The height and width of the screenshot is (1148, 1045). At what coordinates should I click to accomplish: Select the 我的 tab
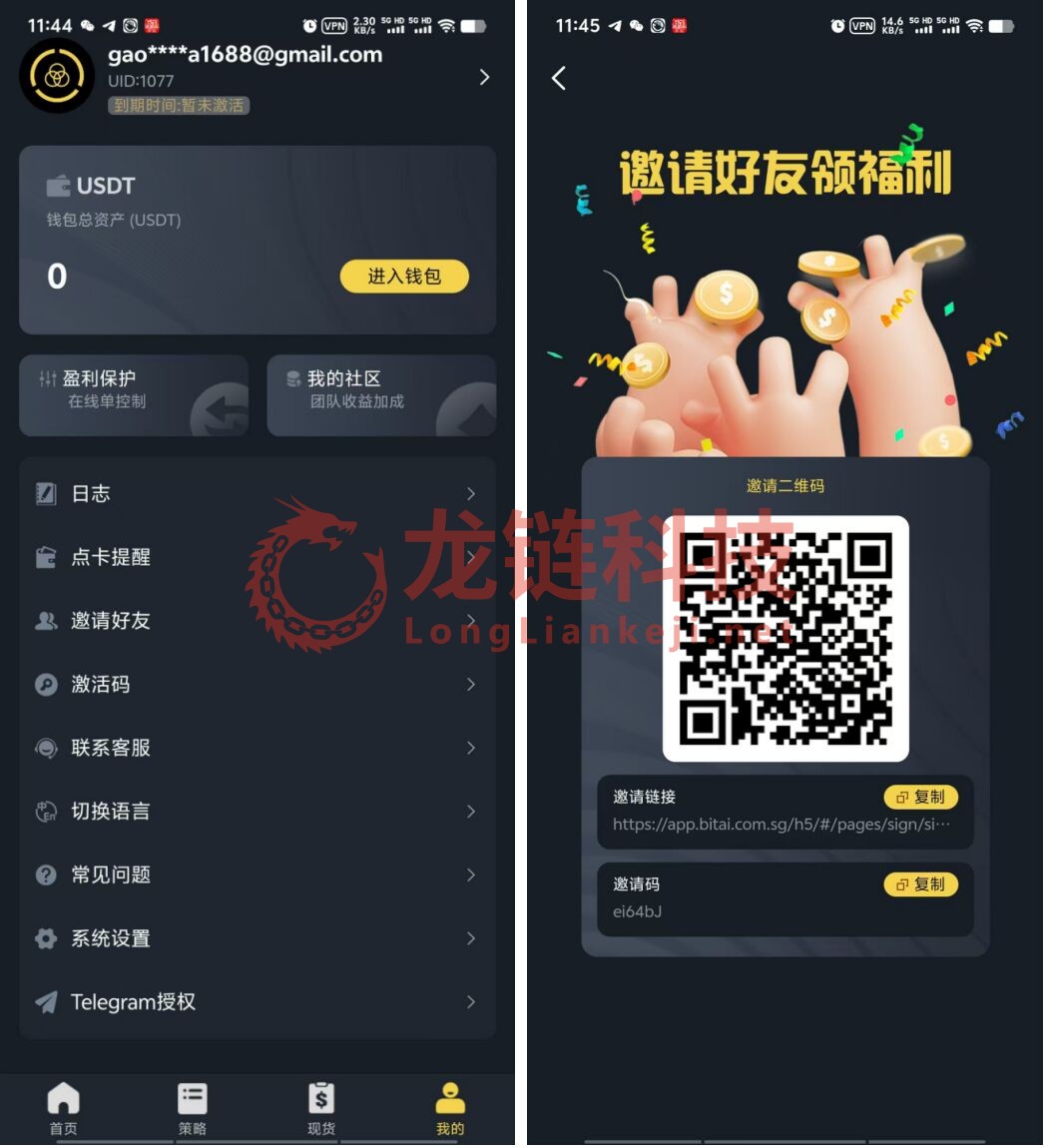(x=450, y=1109)
